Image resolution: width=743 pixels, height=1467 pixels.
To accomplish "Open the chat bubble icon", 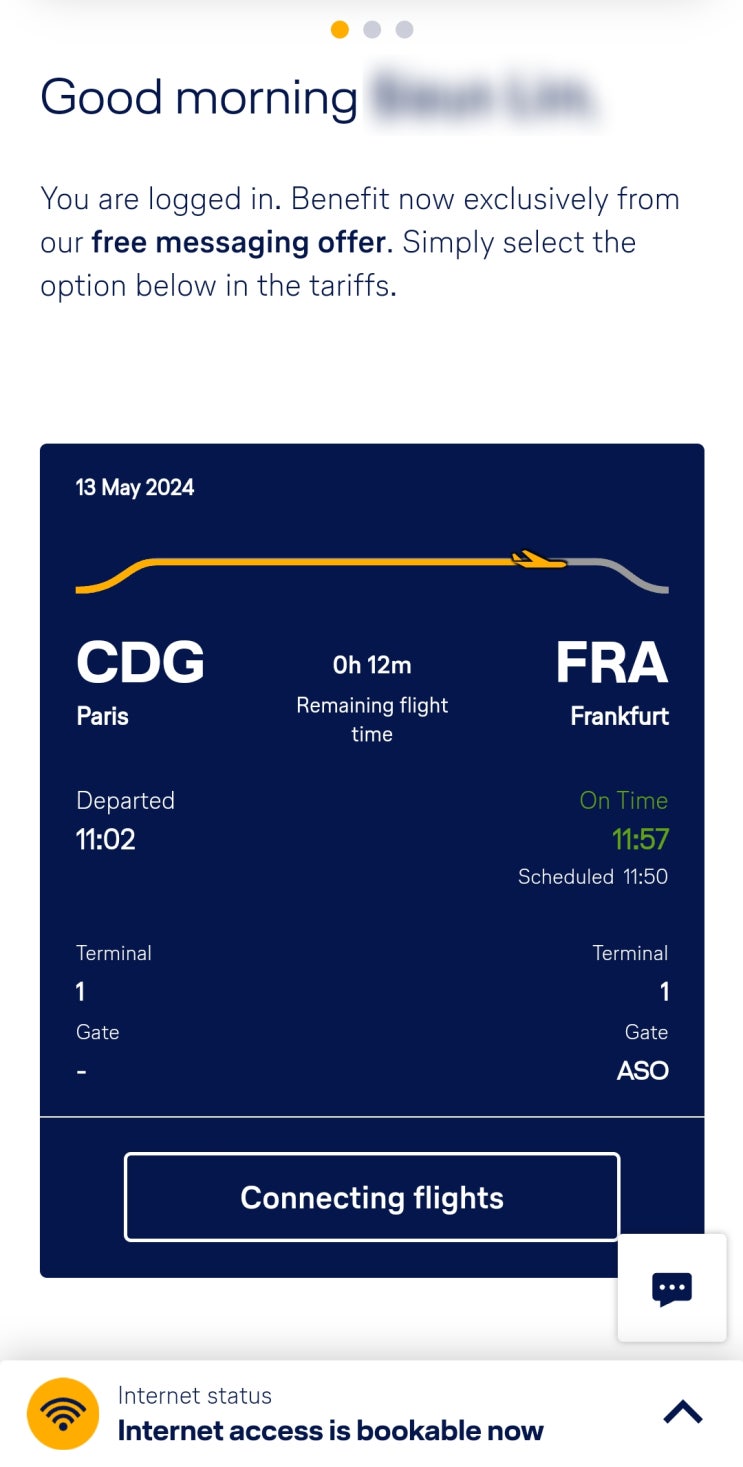I will pyautogui.click(x=672, y=1288).
